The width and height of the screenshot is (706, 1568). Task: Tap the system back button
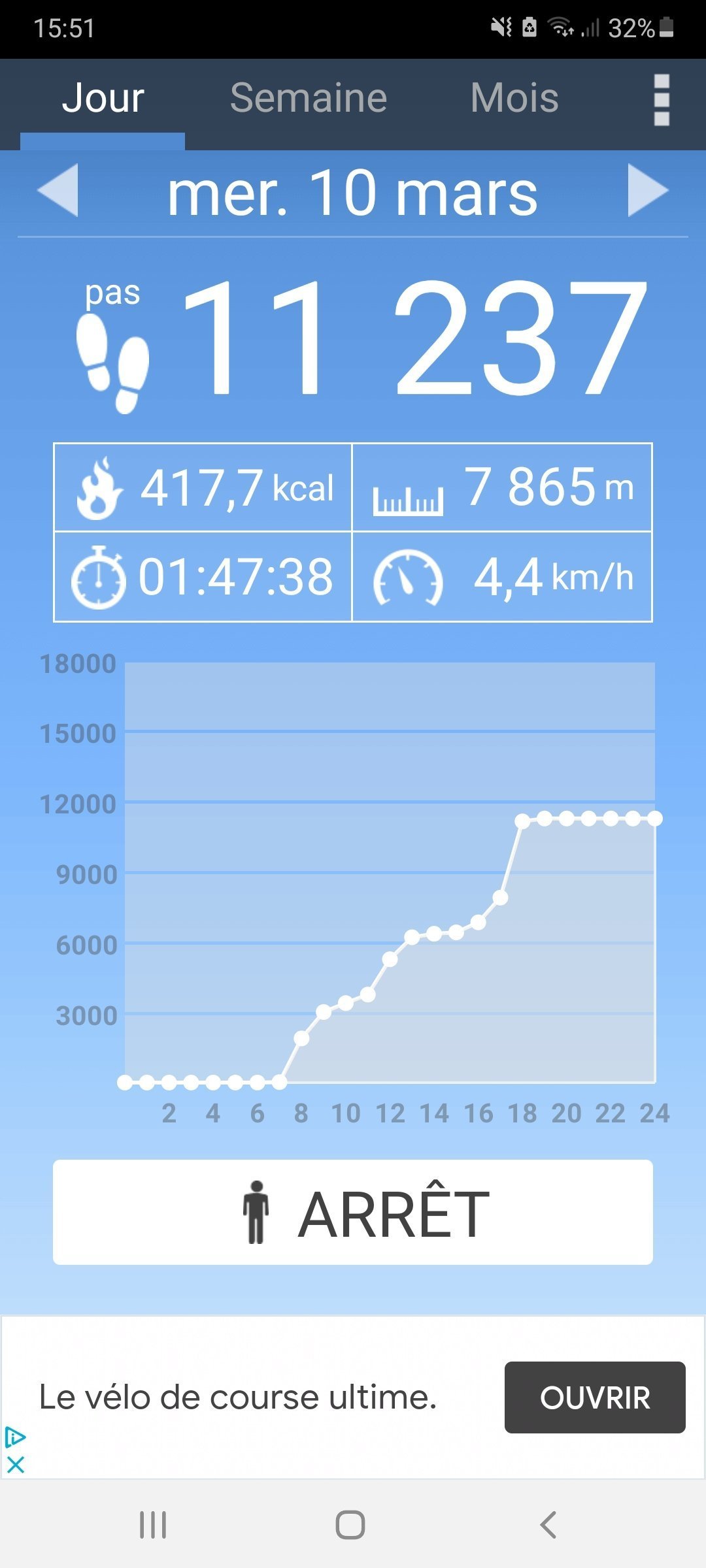pos(548,1525)
